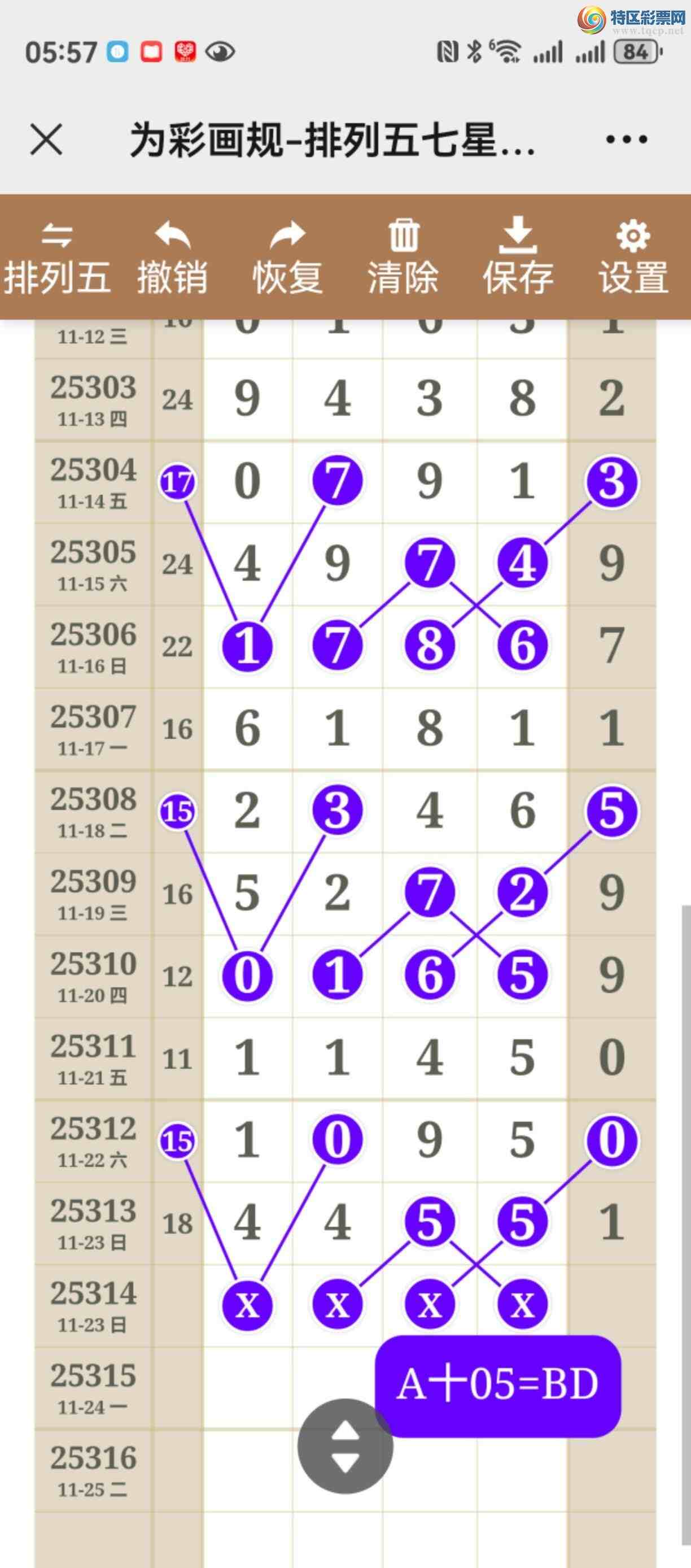Close the page with the X icon

[x=46, y=140]
